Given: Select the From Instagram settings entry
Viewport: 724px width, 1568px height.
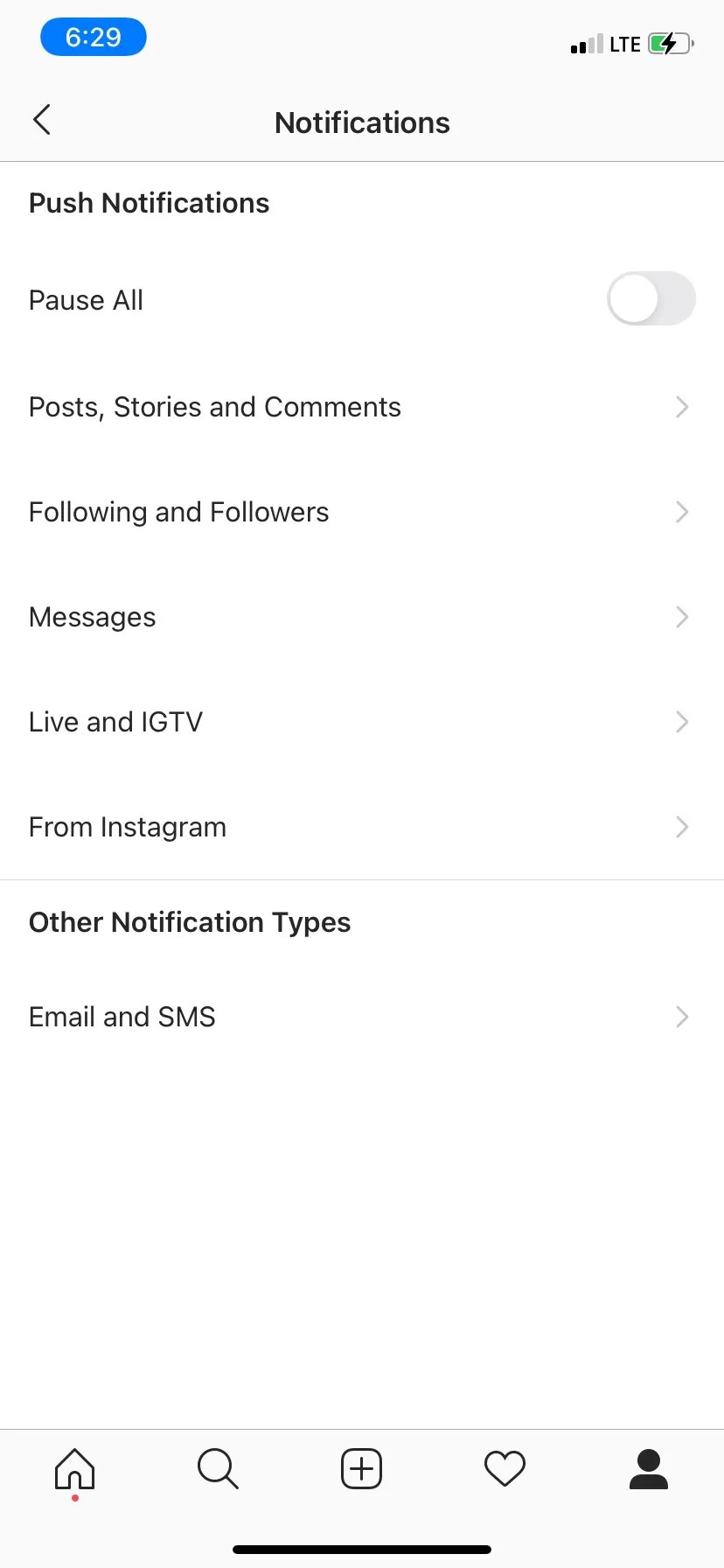Looking at the screenshot, I should coord(361,827).
